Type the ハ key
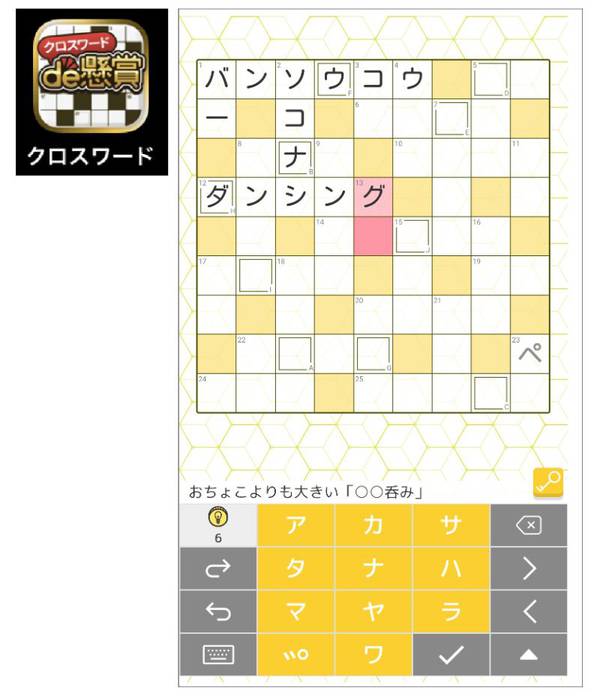The image size is (600, 700). point(451,568)
